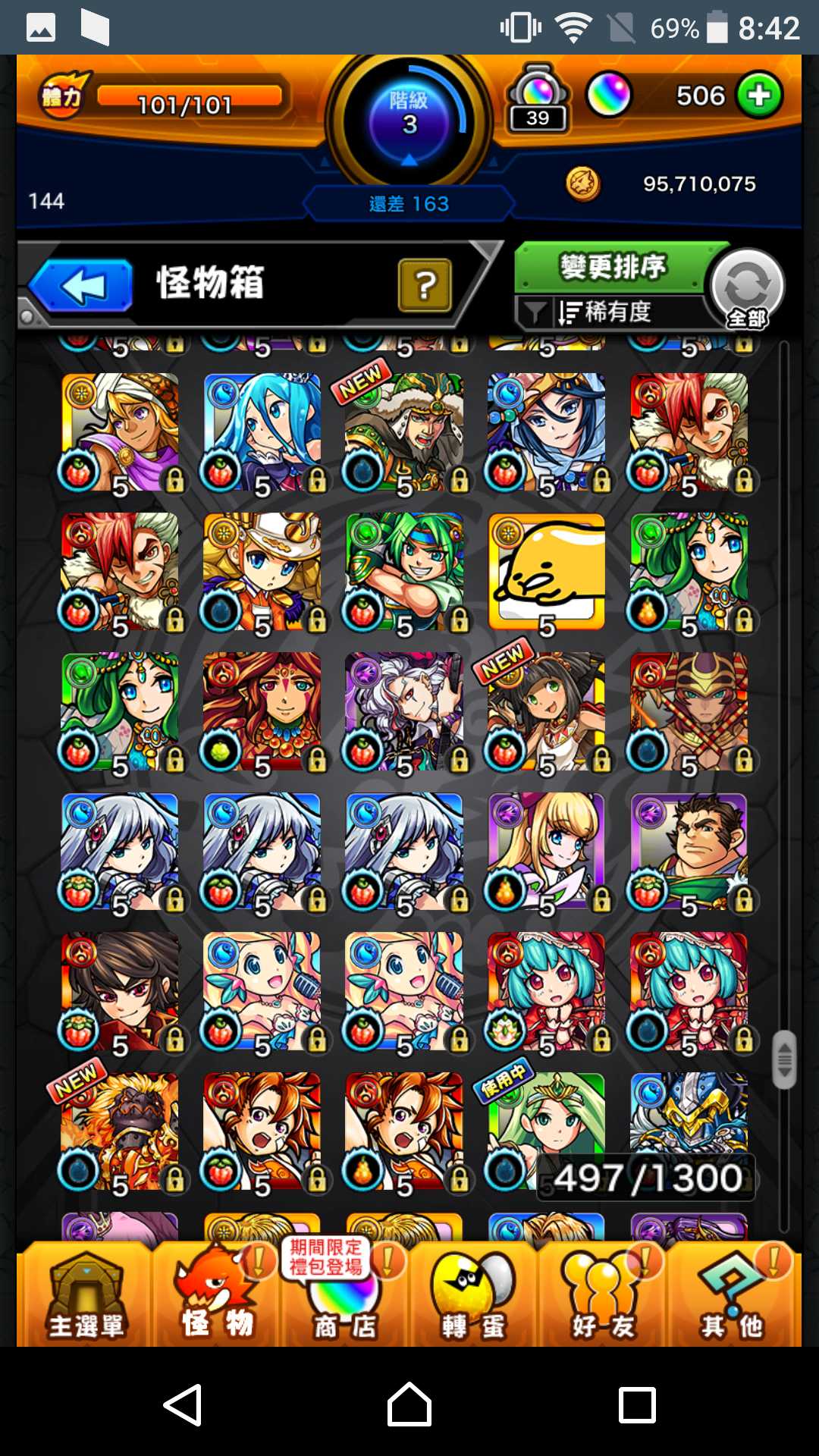Select the red pharaoh with crossed staffs
This screenshot has height=1456, width=819.
[x=689, y=711]
